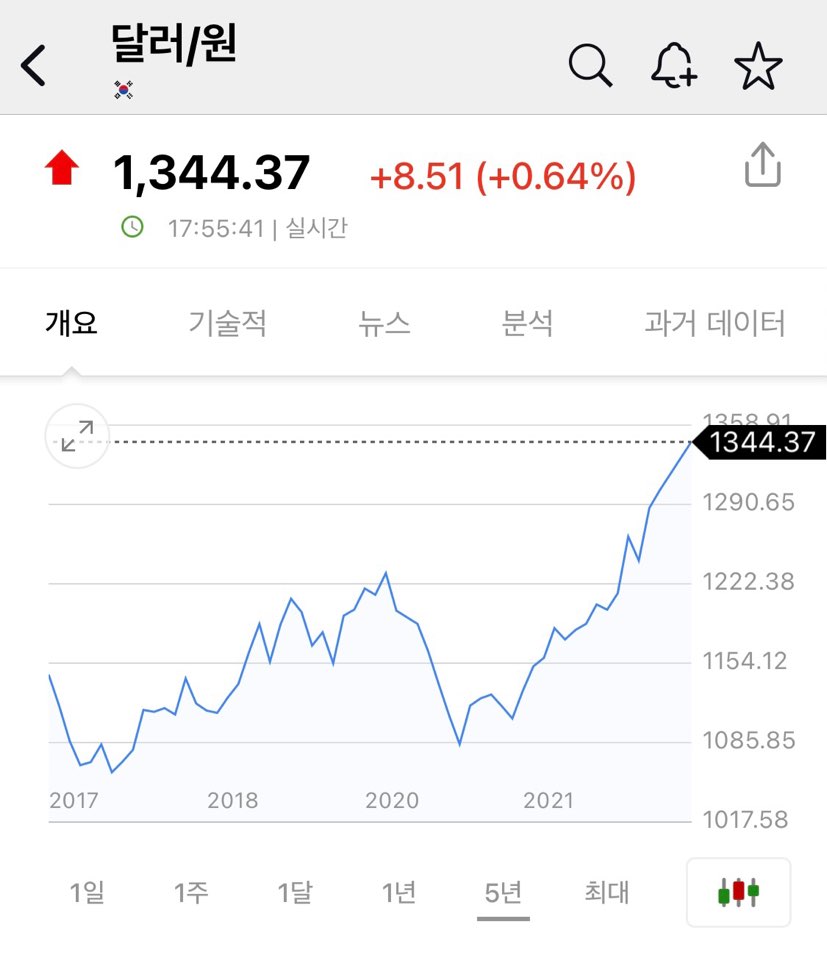The width and height of the screenshot is (827, 961).
Task: Open search for other instruments
Action: pyautogui.click(x=590, y=65)
